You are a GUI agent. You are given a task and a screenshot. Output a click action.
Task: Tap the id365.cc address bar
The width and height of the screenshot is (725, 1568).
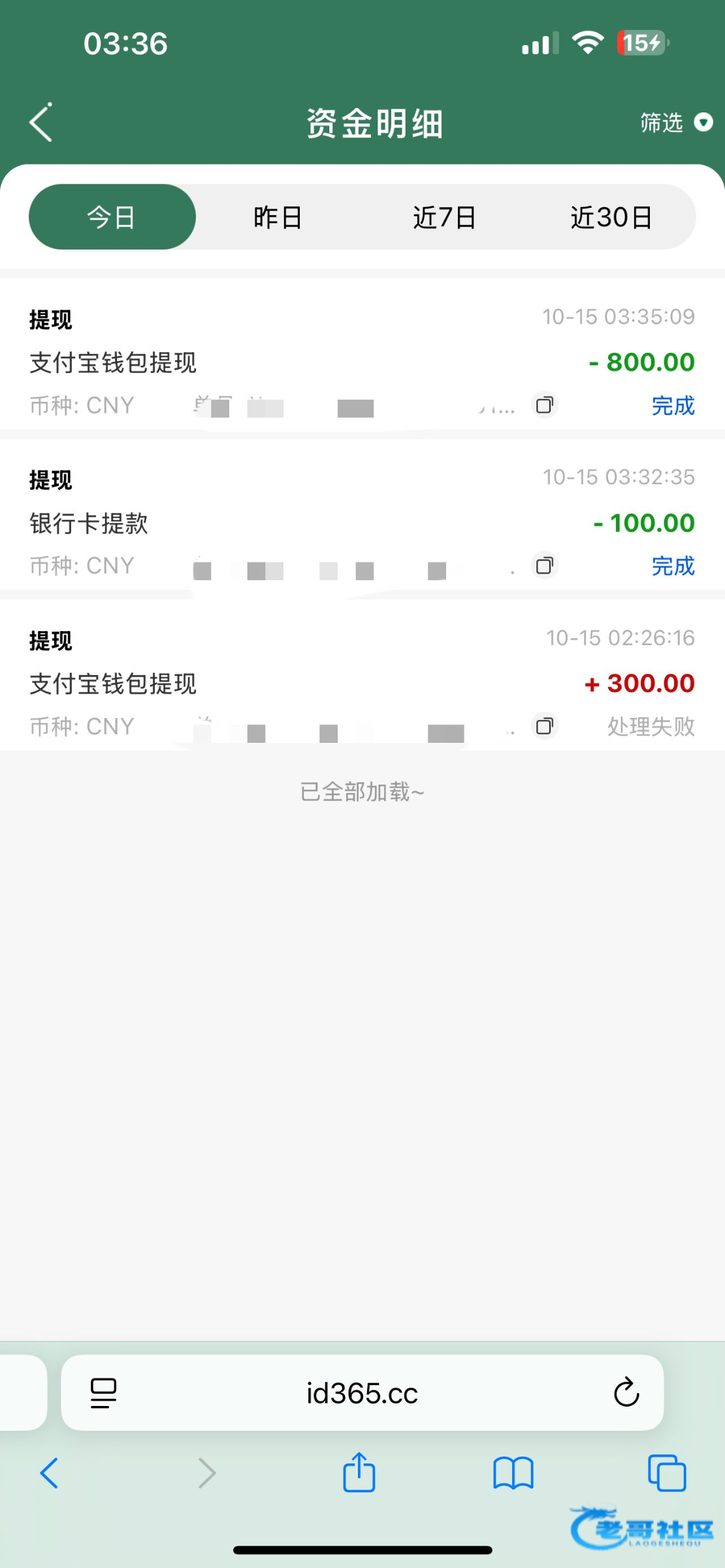click(x=362, y=1393)
